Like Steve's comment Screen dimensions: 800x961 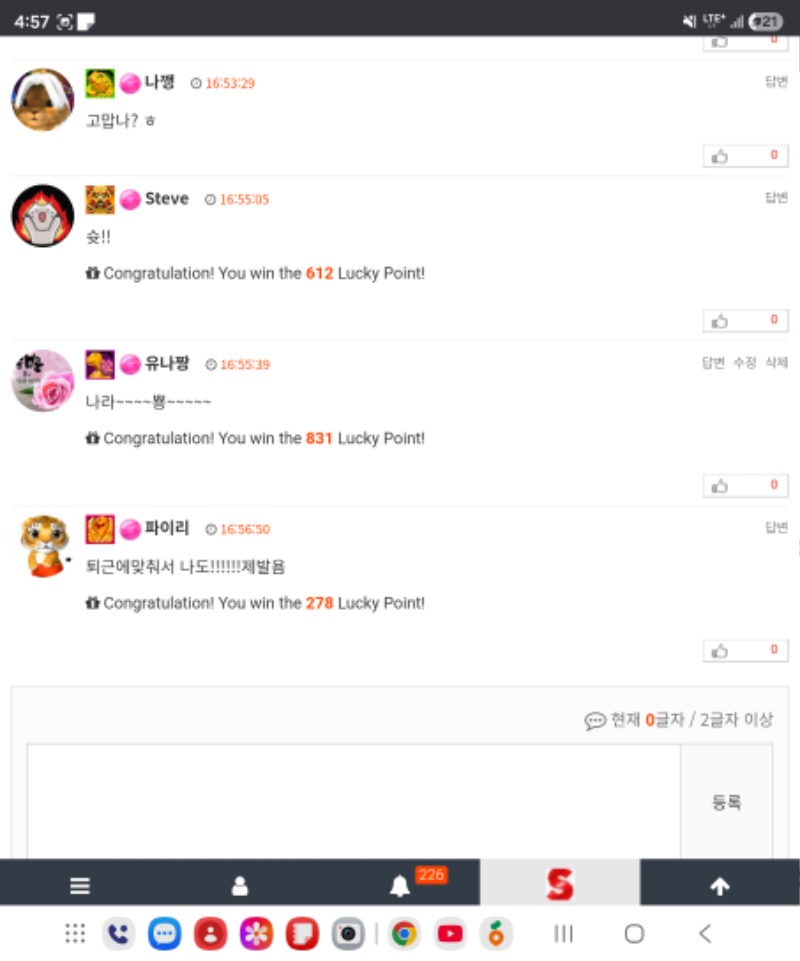[745, 321]
